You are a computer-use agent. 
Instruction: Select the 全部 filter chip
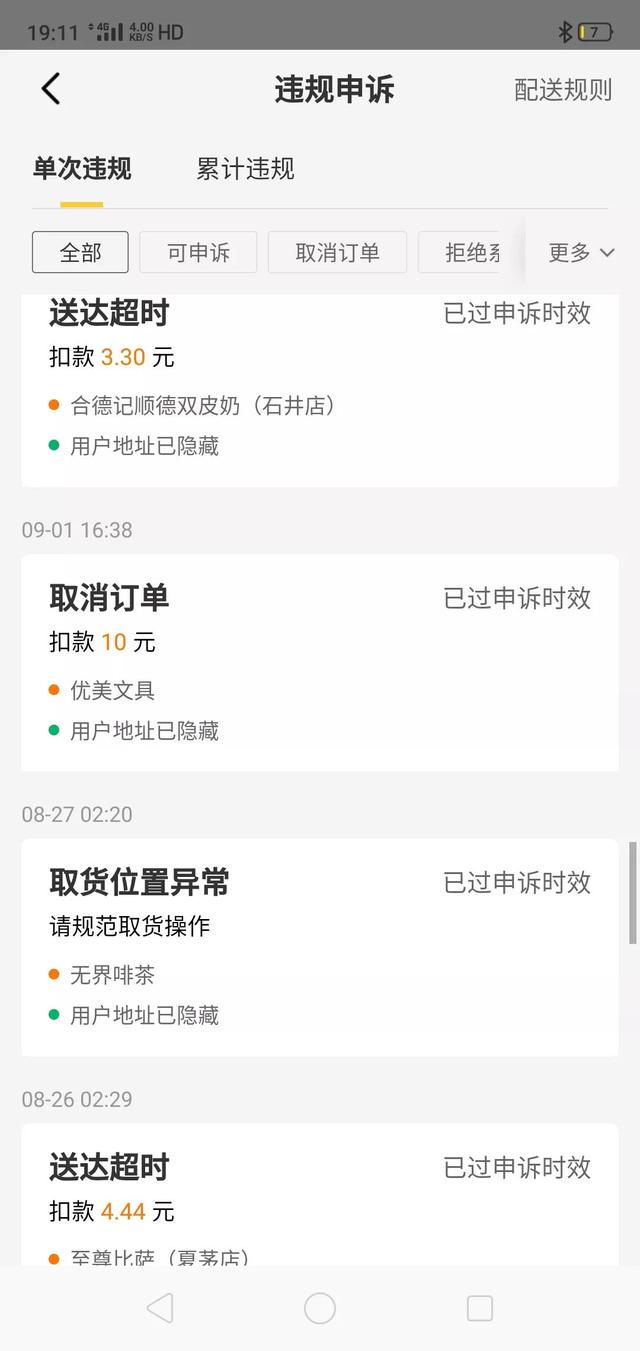[80, 252]
